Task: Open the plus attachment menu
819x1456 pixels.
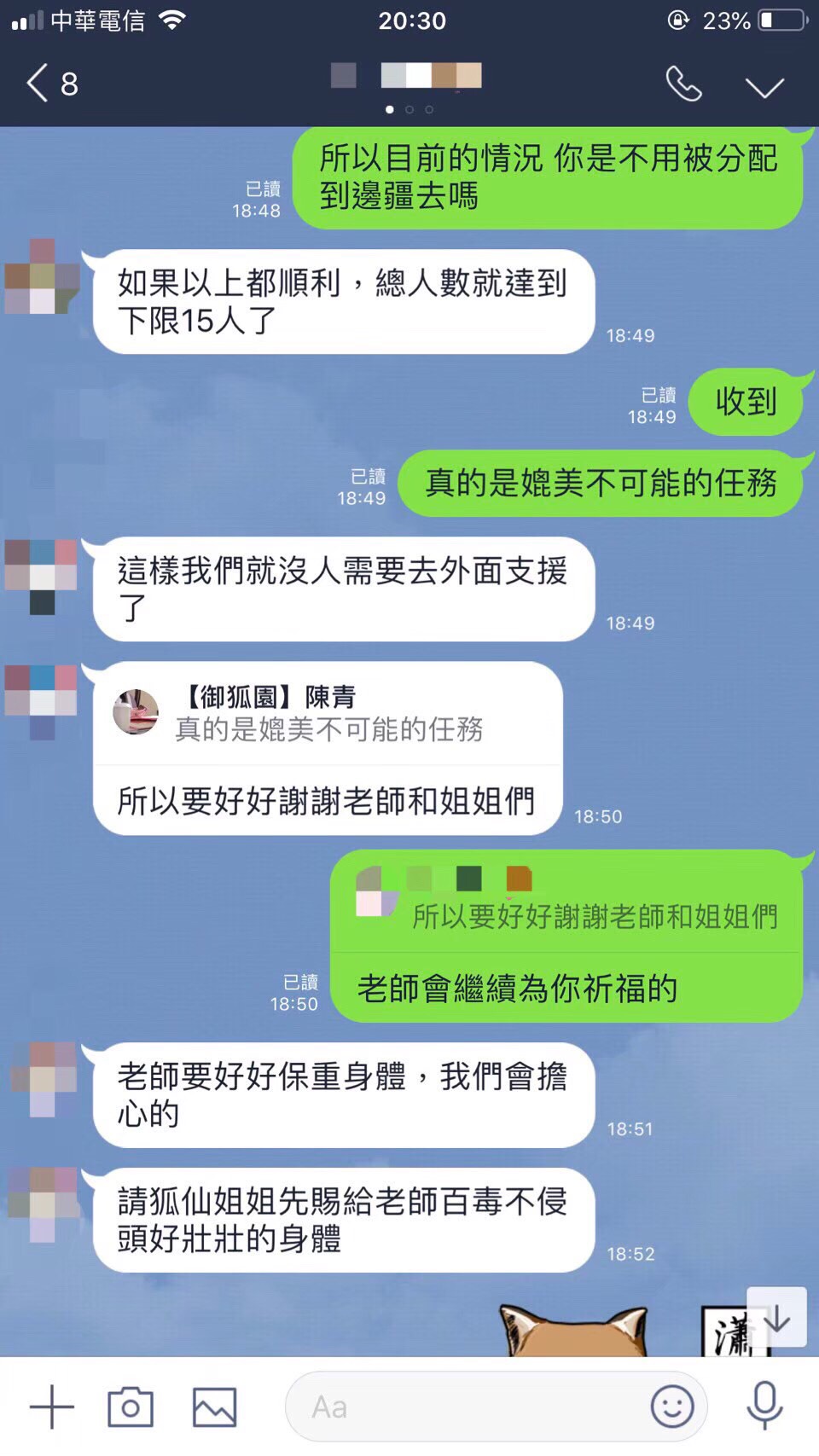Action: (51, 1407)
